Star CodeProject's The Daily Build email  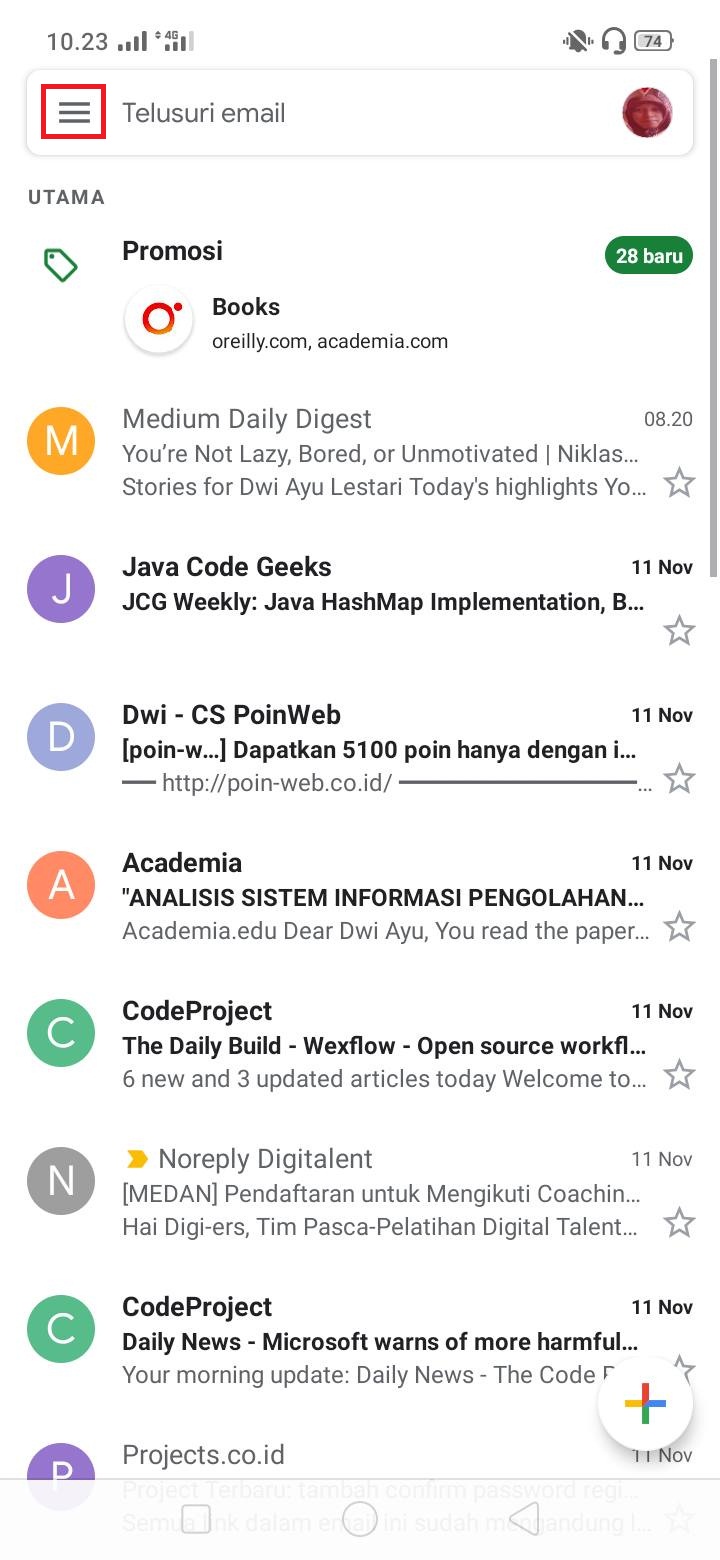click(x=680, y=1075)
